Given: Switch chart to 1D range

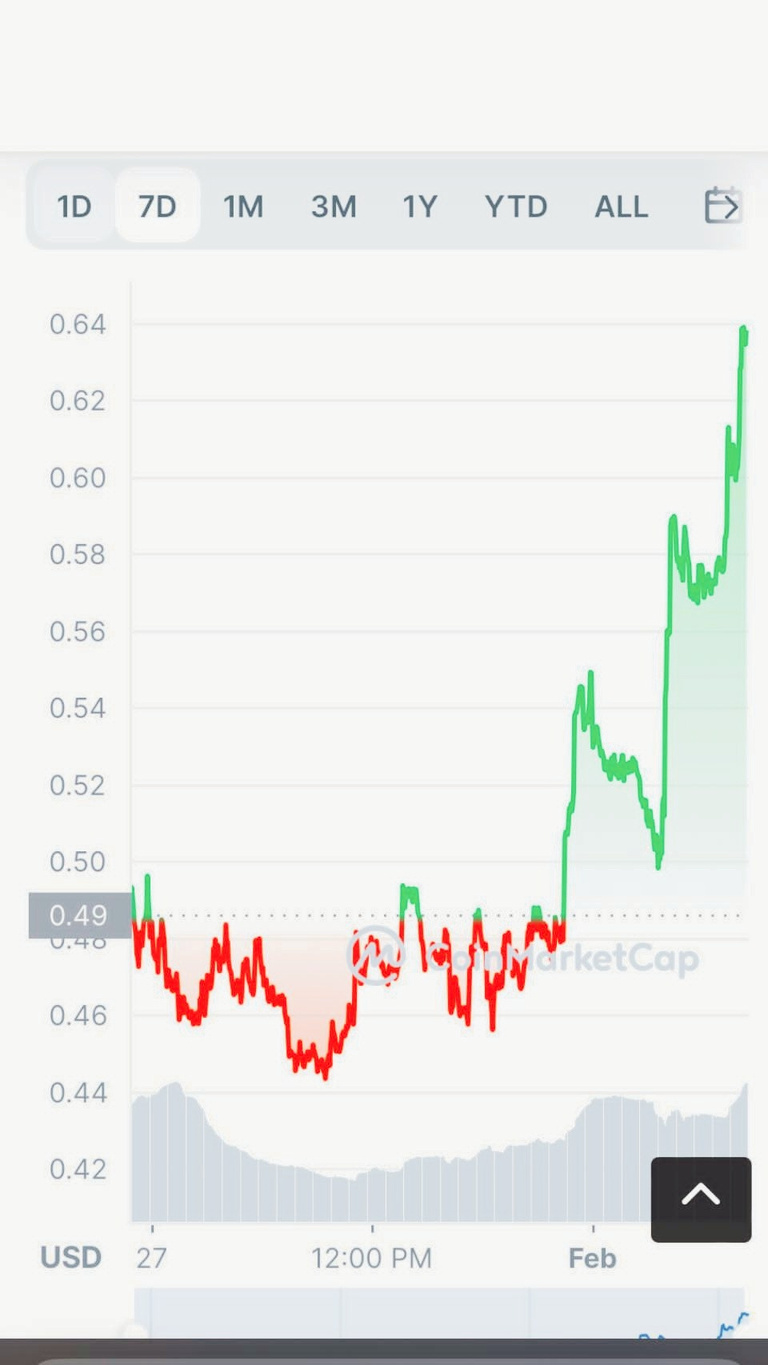Looking at the screenshot, I should (74, 207).
